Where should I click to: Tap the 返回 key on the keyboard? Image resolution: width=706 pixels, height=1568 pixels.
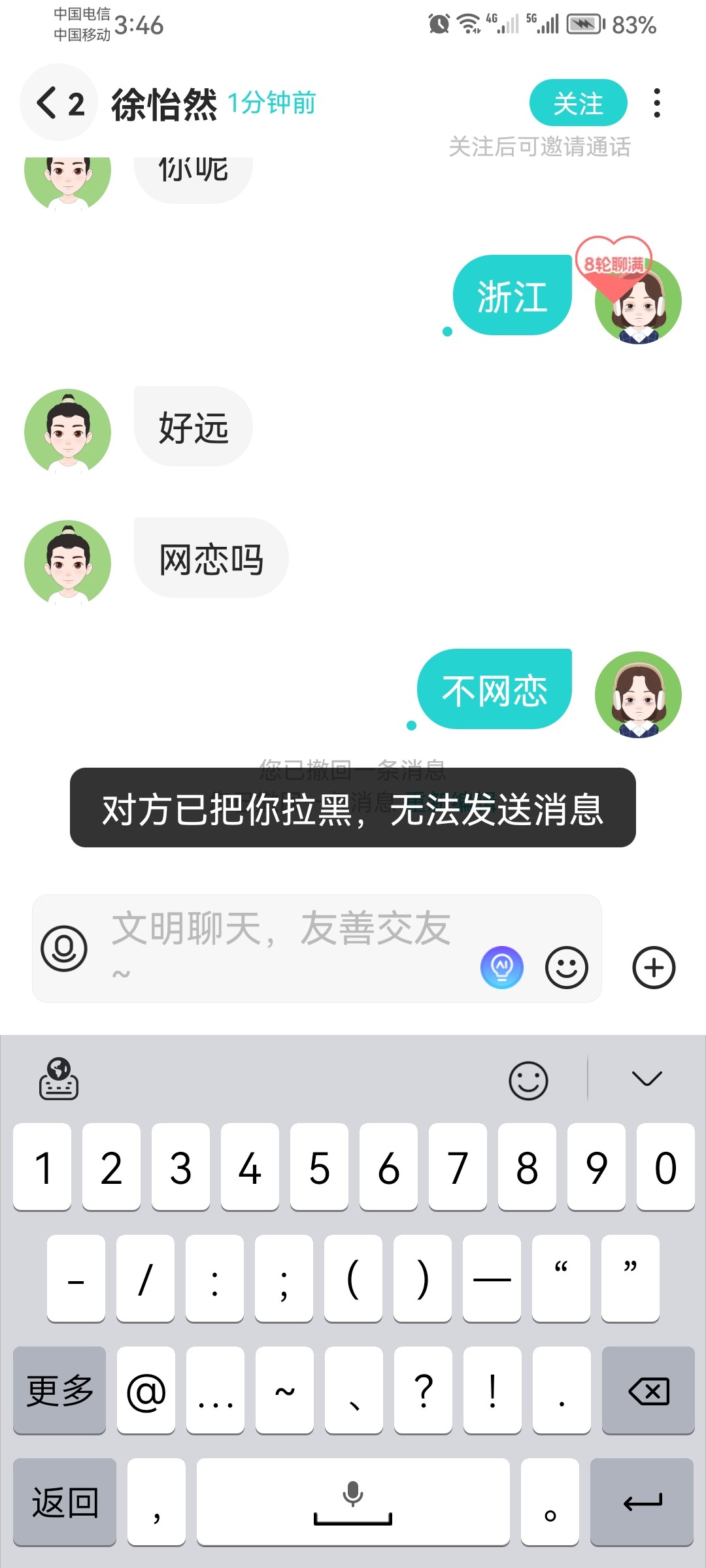(x=65, y=1502)
